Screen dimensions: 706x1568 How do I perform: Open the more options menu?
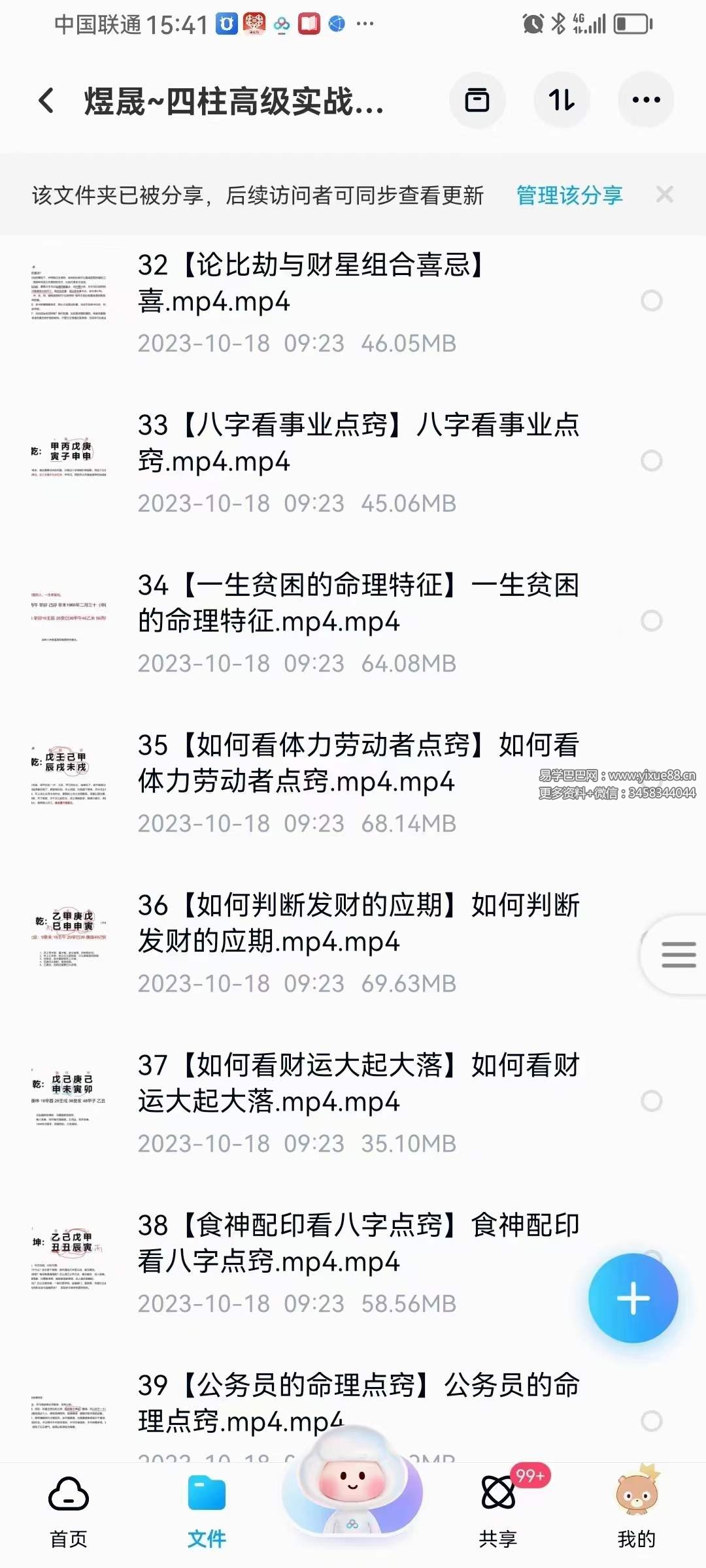[x=645, y=100]
